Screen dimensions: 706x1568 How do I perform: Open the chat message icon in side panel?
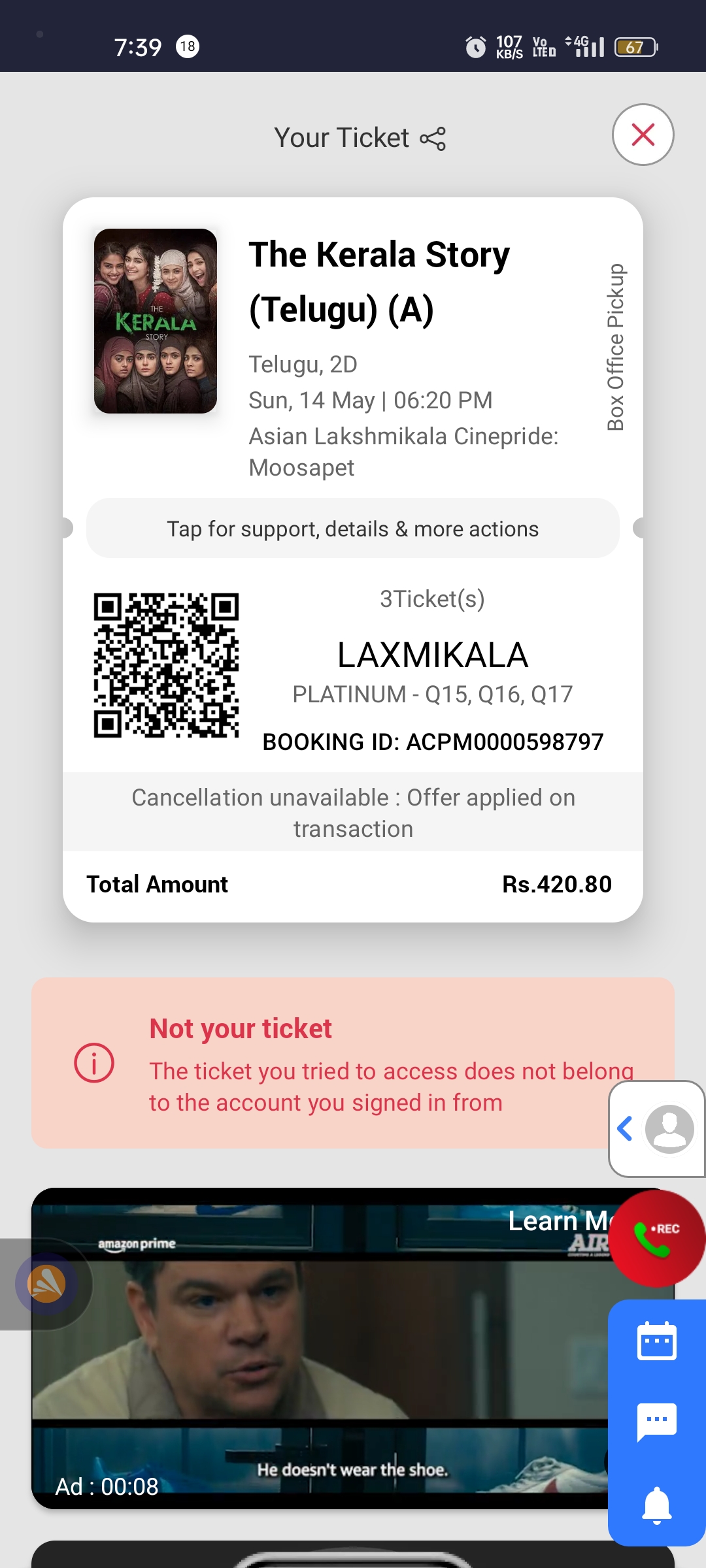(657, 1421)
